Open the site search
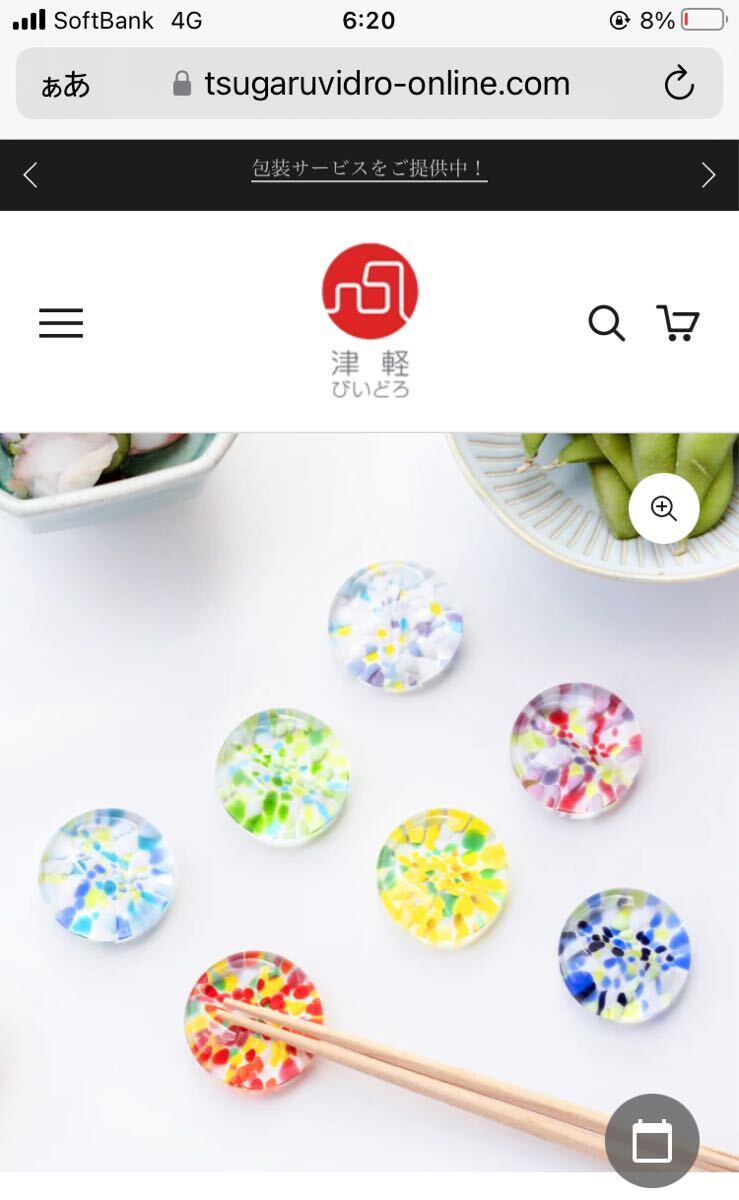 [x=606, y=323]
